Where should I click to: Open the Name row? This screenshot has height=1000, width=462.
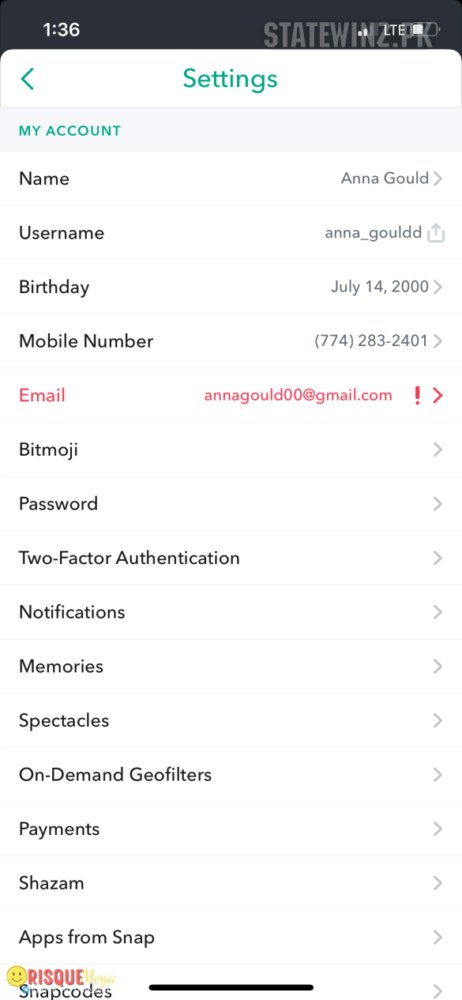pos(231,179)
